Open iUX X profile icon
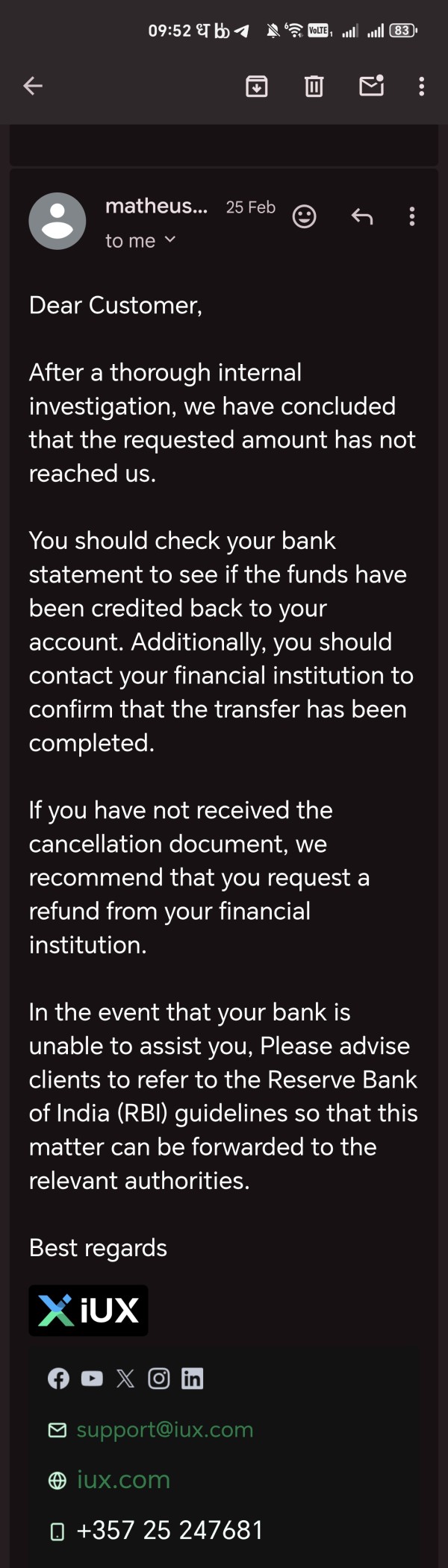Screen dimensions: 448x1568 click(x=125, y=1378)
